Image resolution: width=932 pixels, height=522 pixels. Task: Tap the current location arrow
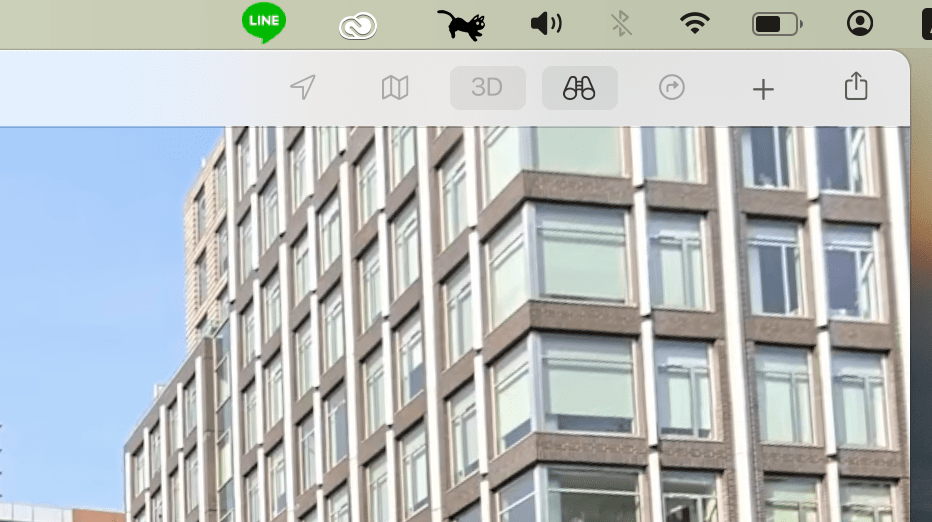303,88
